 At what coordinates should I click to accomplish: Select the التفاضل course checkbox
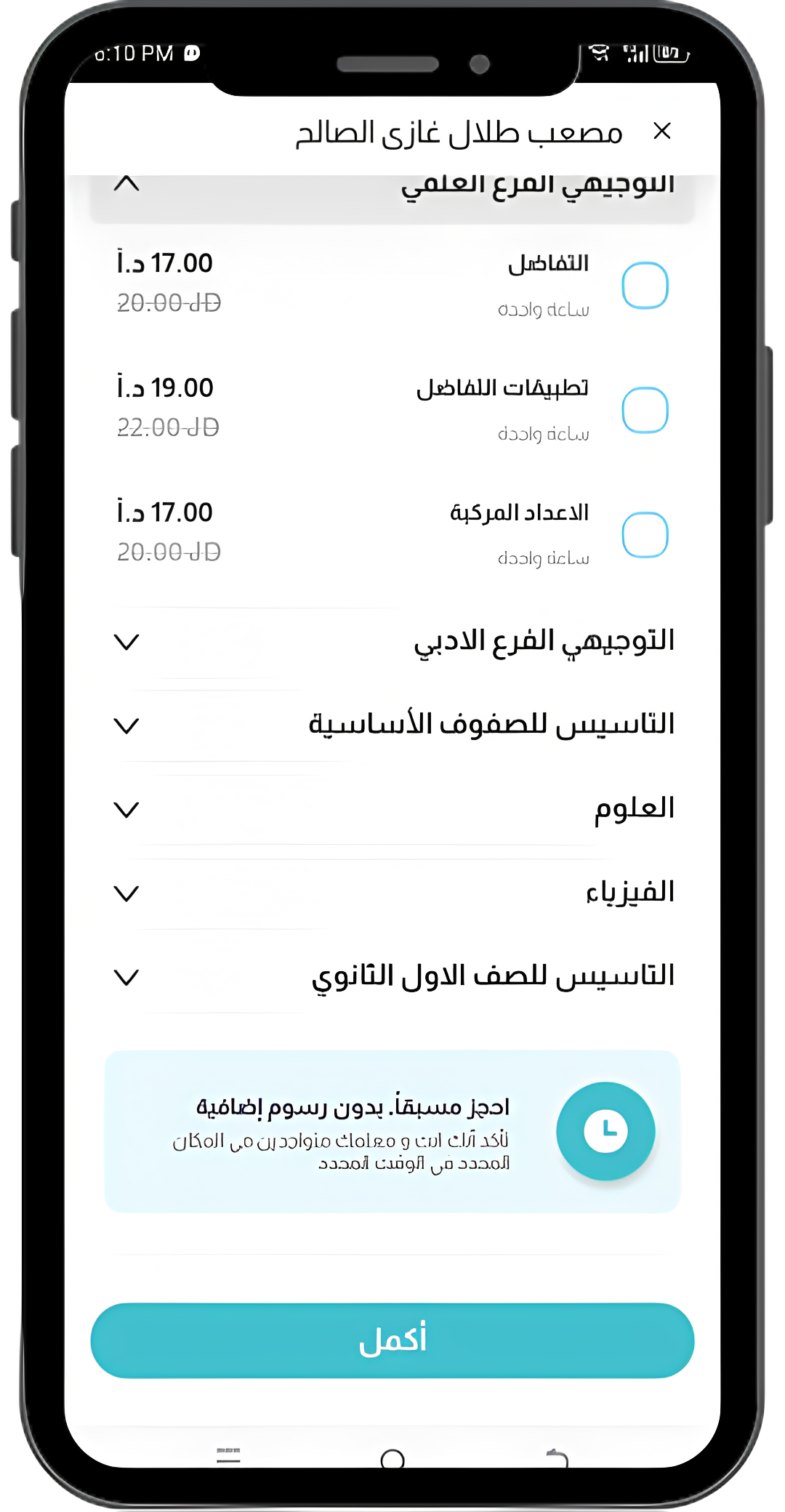[x=645, y=286]
